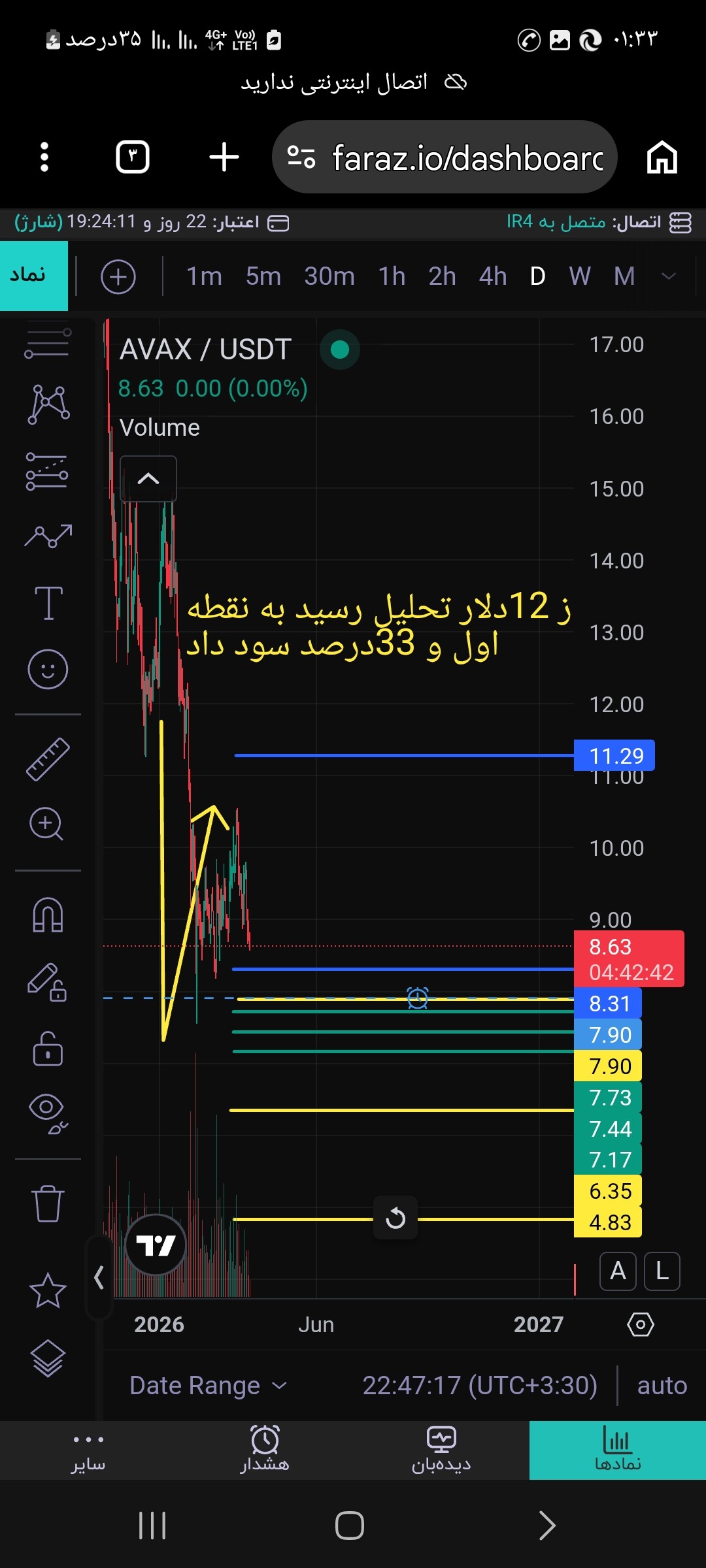Open the browser overflow menu
The image size is (706, 1568).
pos(44,157)
